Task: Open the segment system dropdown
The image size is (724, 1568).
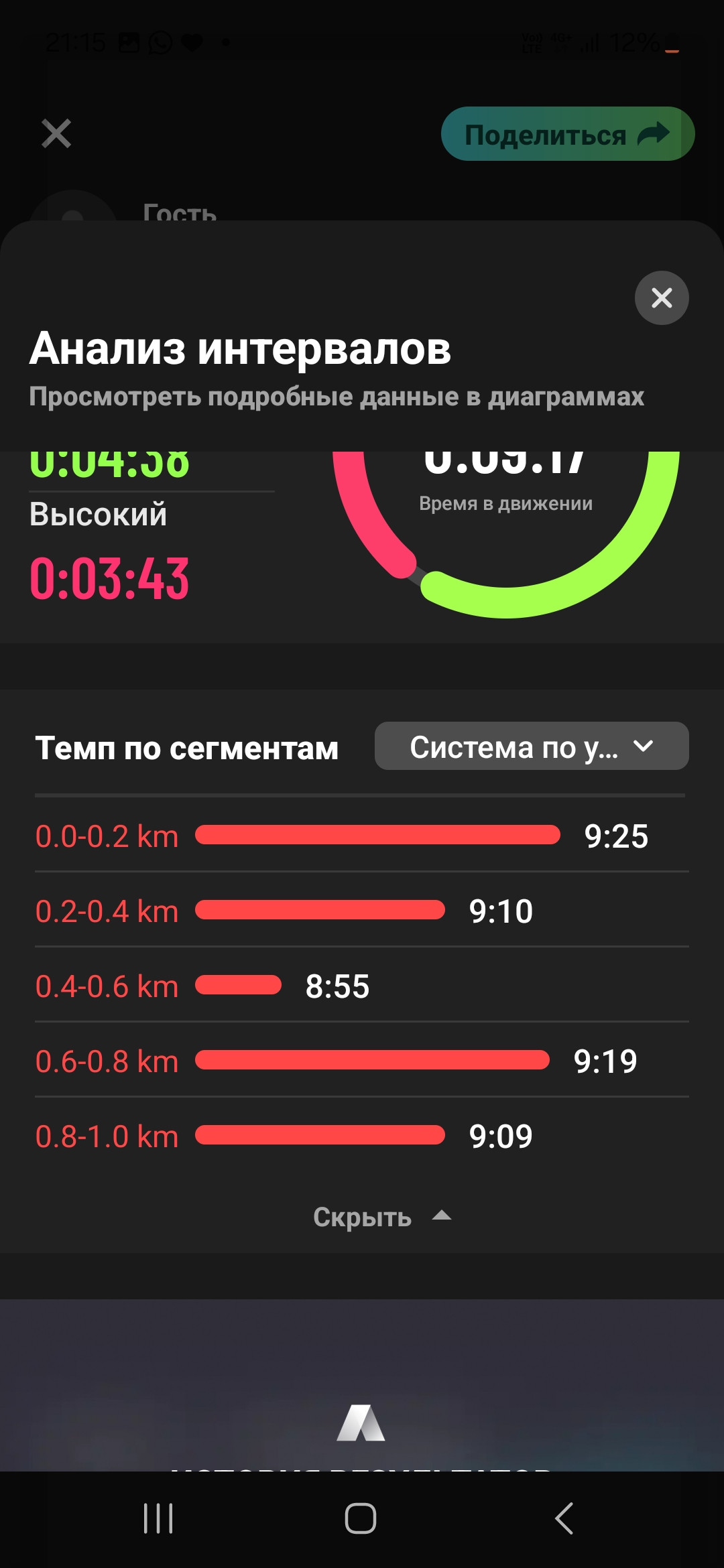Action: (532, 746)
